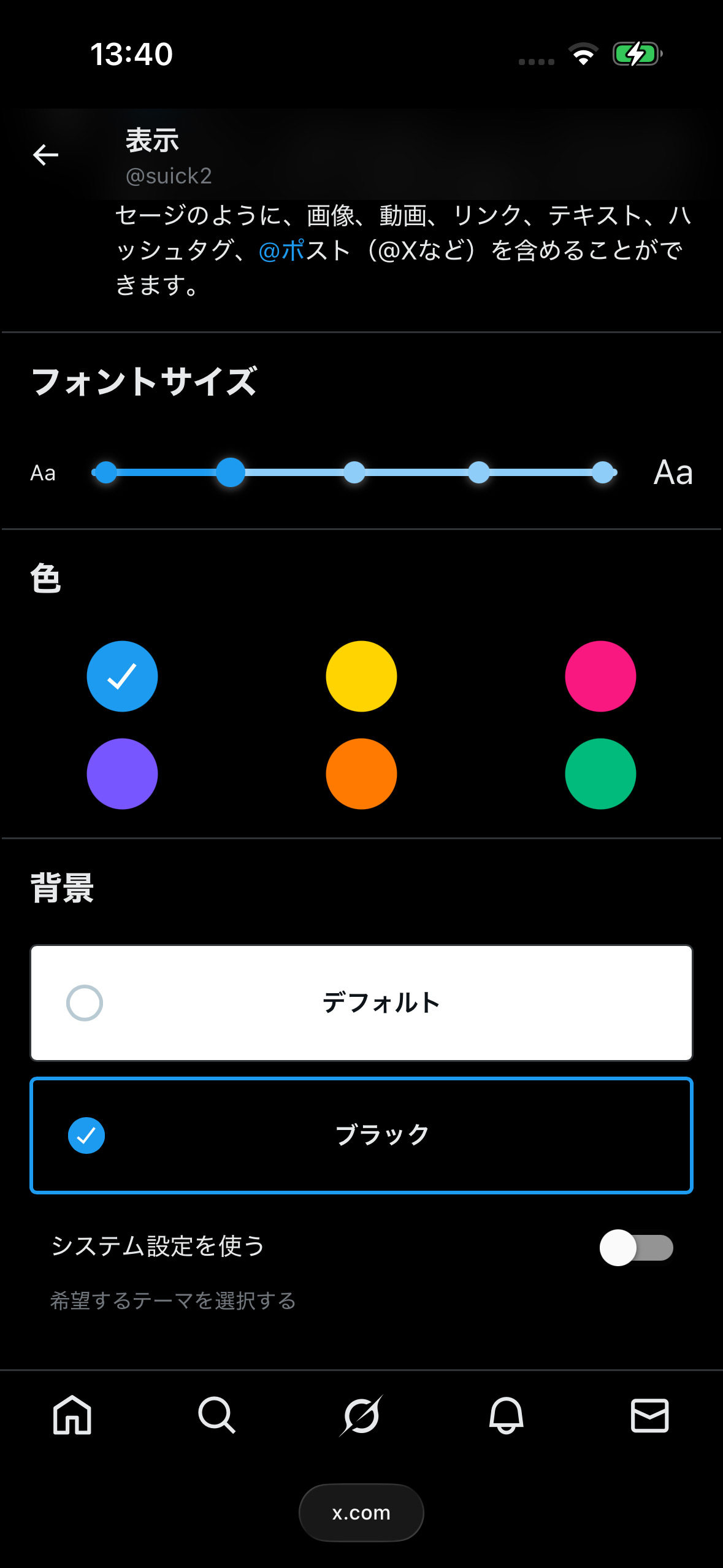Open Direct Messages via the envelope icon
The height and width of the screenshot is (1568, 723).
(649, 1416)
